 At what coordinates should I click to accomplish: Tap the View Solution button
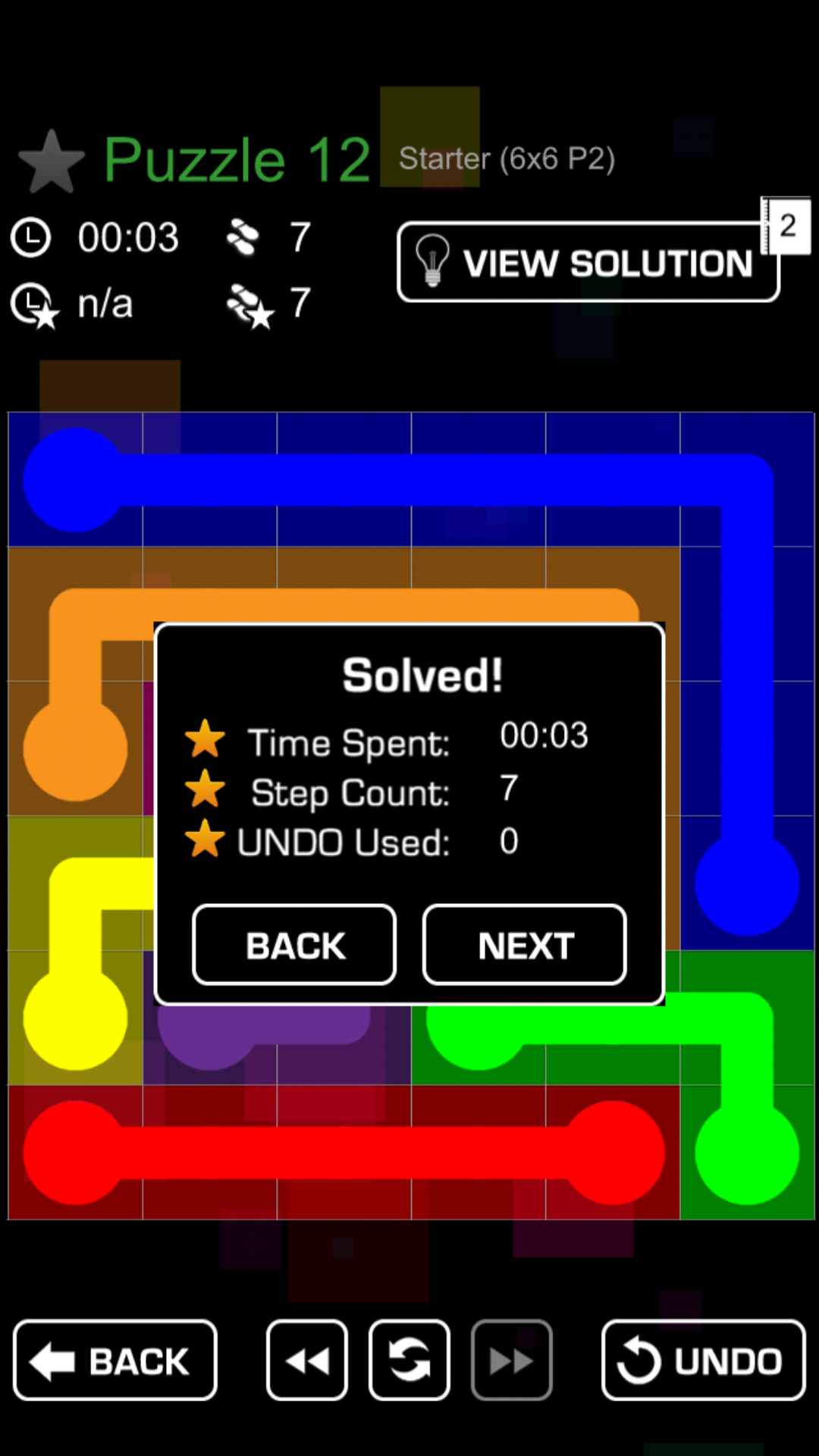(588, 262)
